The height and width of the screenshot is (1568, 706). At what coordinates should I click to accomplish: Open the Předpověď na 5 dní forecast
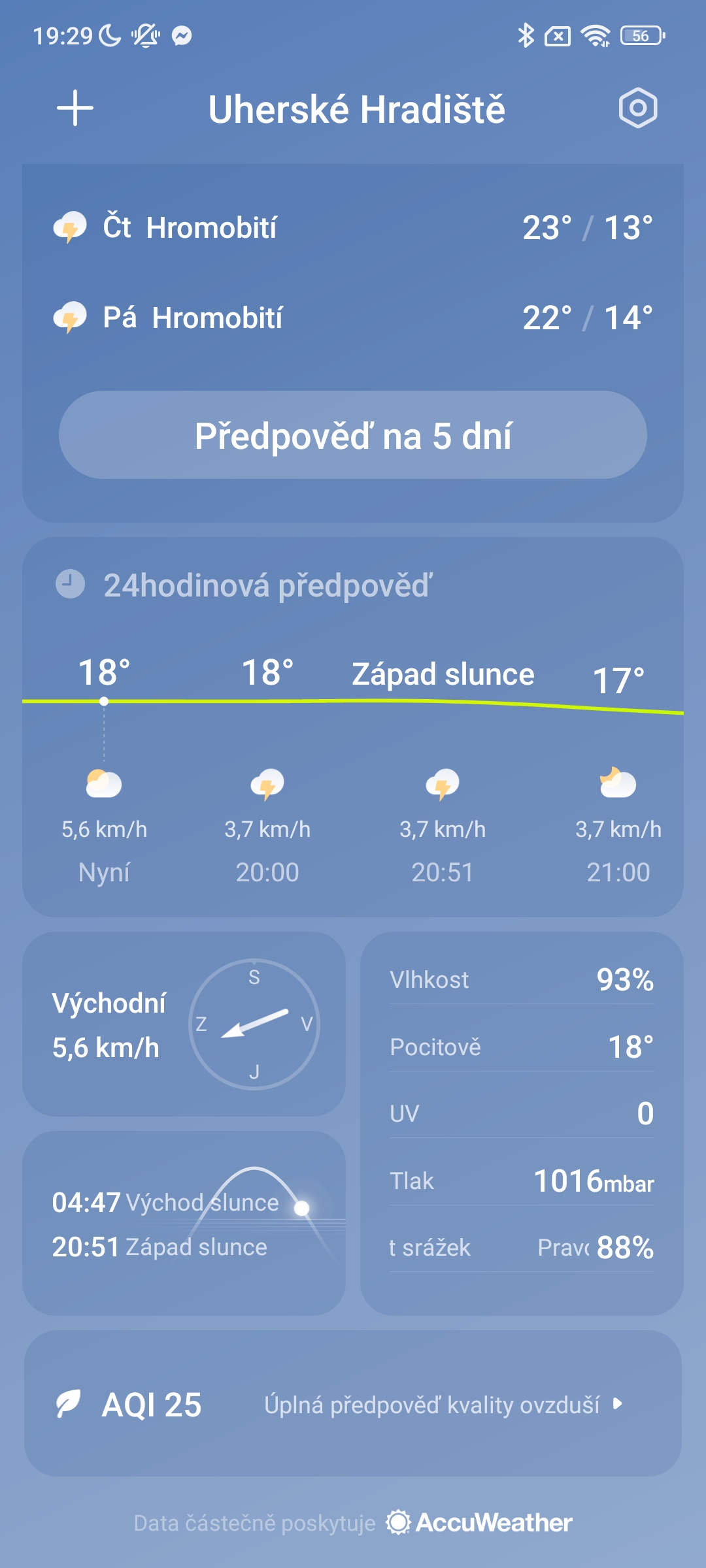click(x=353, y=435)
